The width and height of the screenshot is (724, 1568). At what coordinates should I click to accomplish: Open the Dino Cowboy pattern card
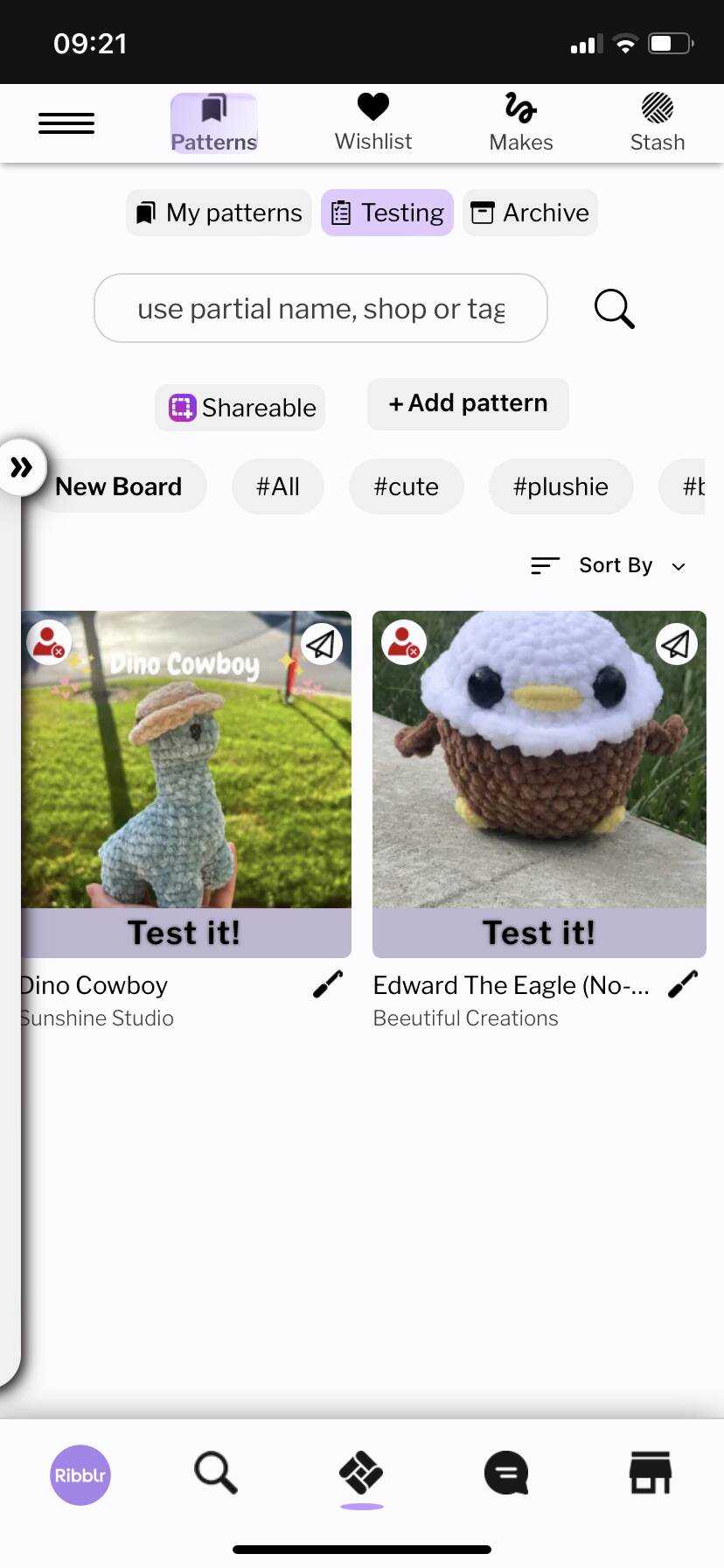click(x=185, y=759)
